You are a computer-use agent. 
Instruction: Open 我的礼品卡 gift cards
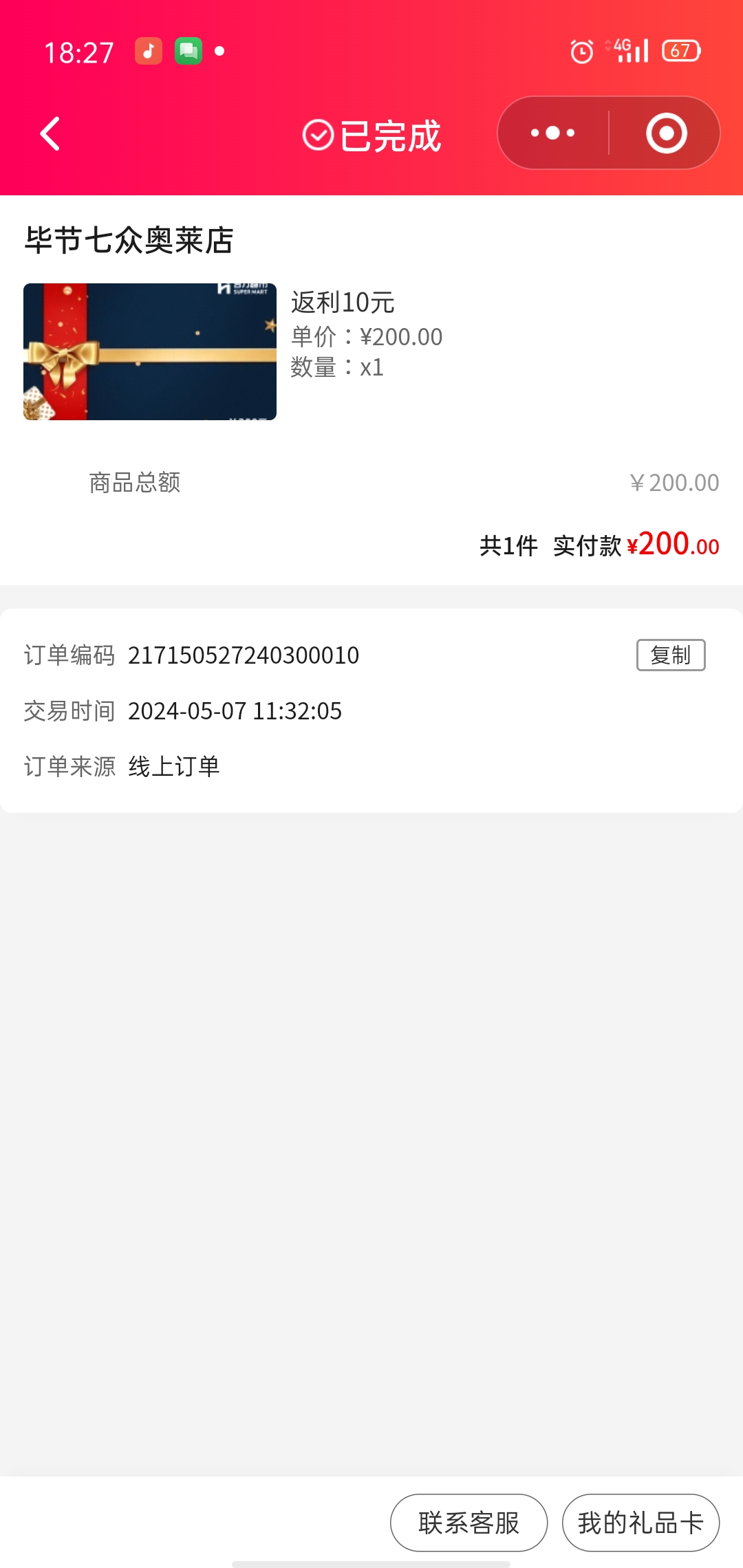(x=640, y=1523)
